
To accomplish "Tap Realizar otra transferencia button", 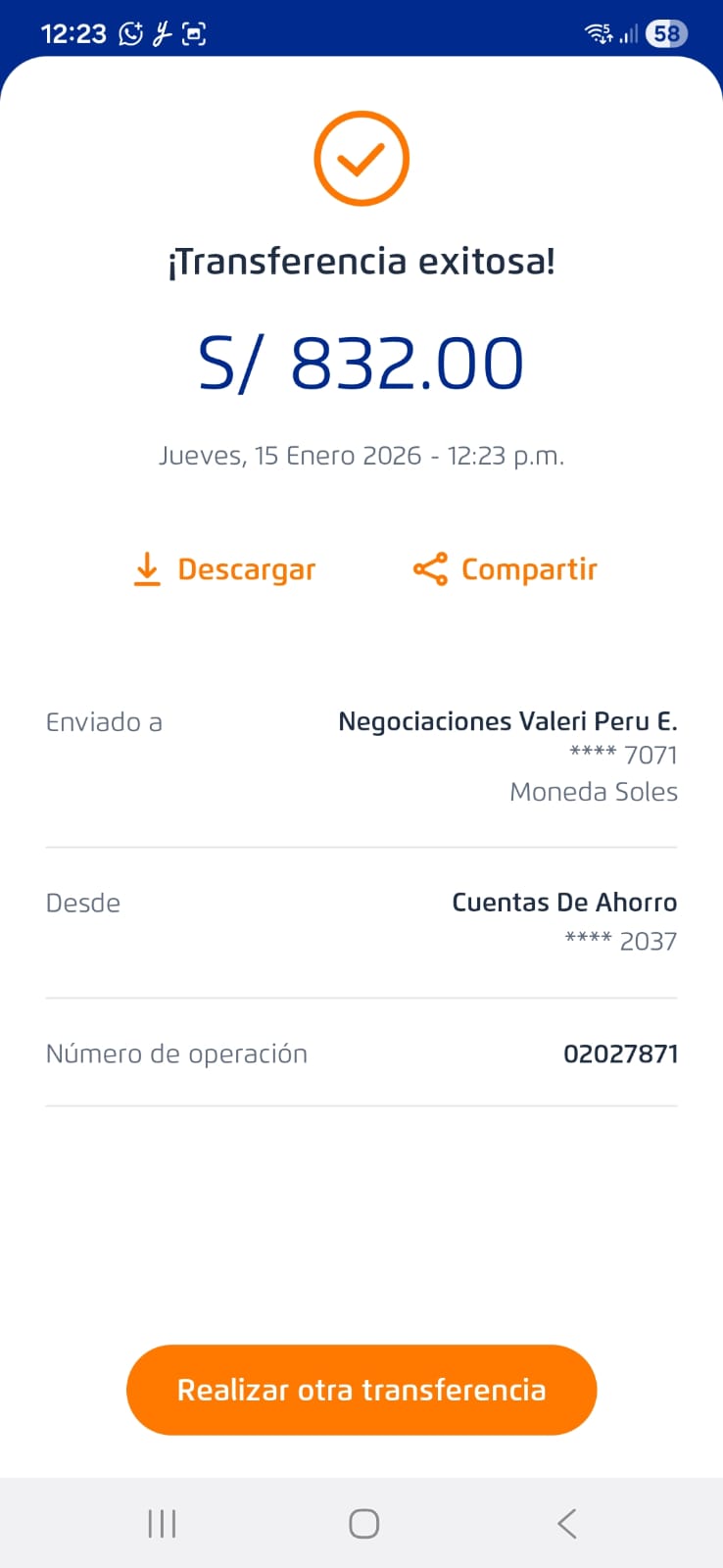I will pos(361,1390).
